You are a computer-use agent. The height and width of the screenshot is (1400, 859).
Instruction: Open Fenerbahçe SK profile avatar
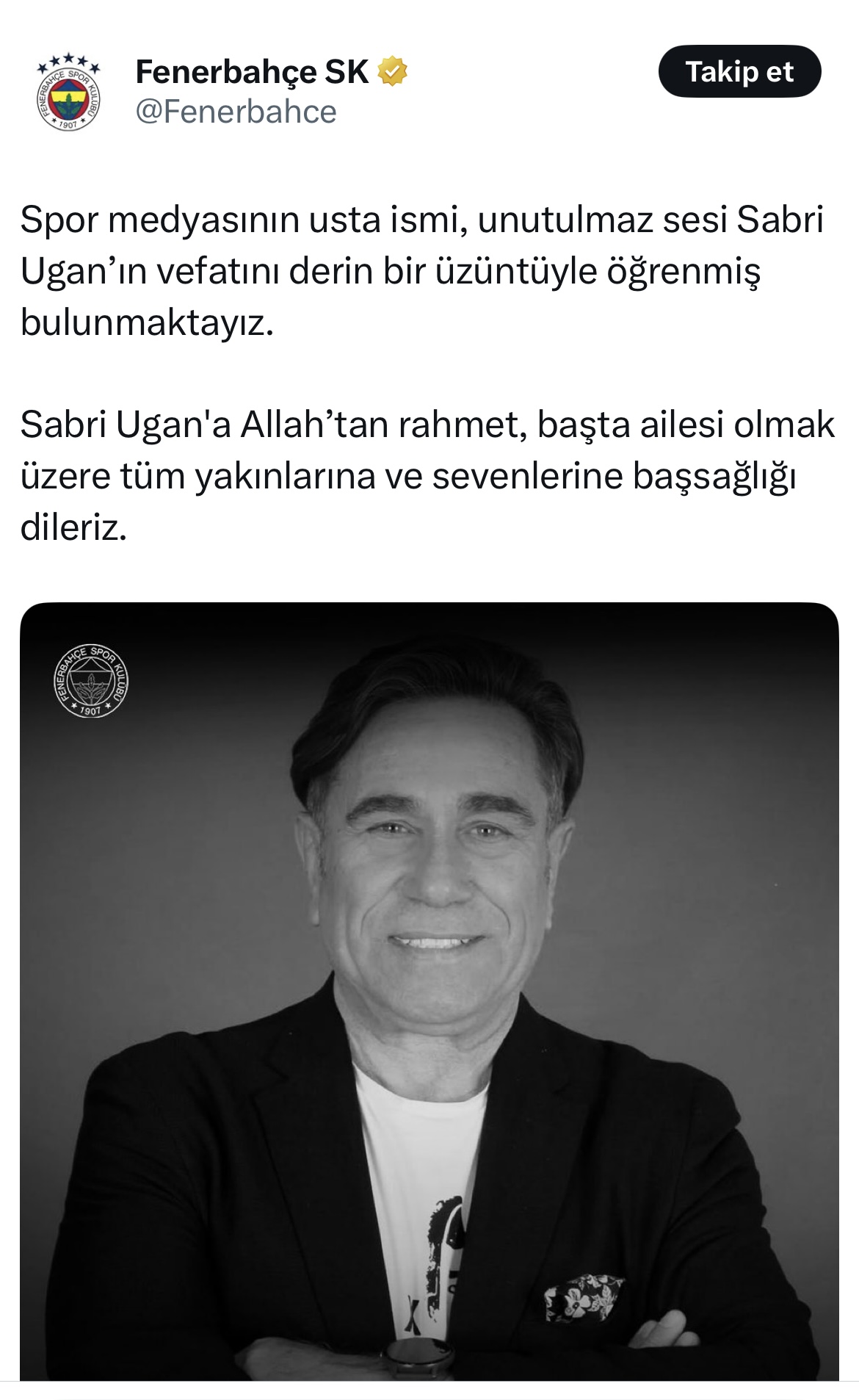pos(69,92)
